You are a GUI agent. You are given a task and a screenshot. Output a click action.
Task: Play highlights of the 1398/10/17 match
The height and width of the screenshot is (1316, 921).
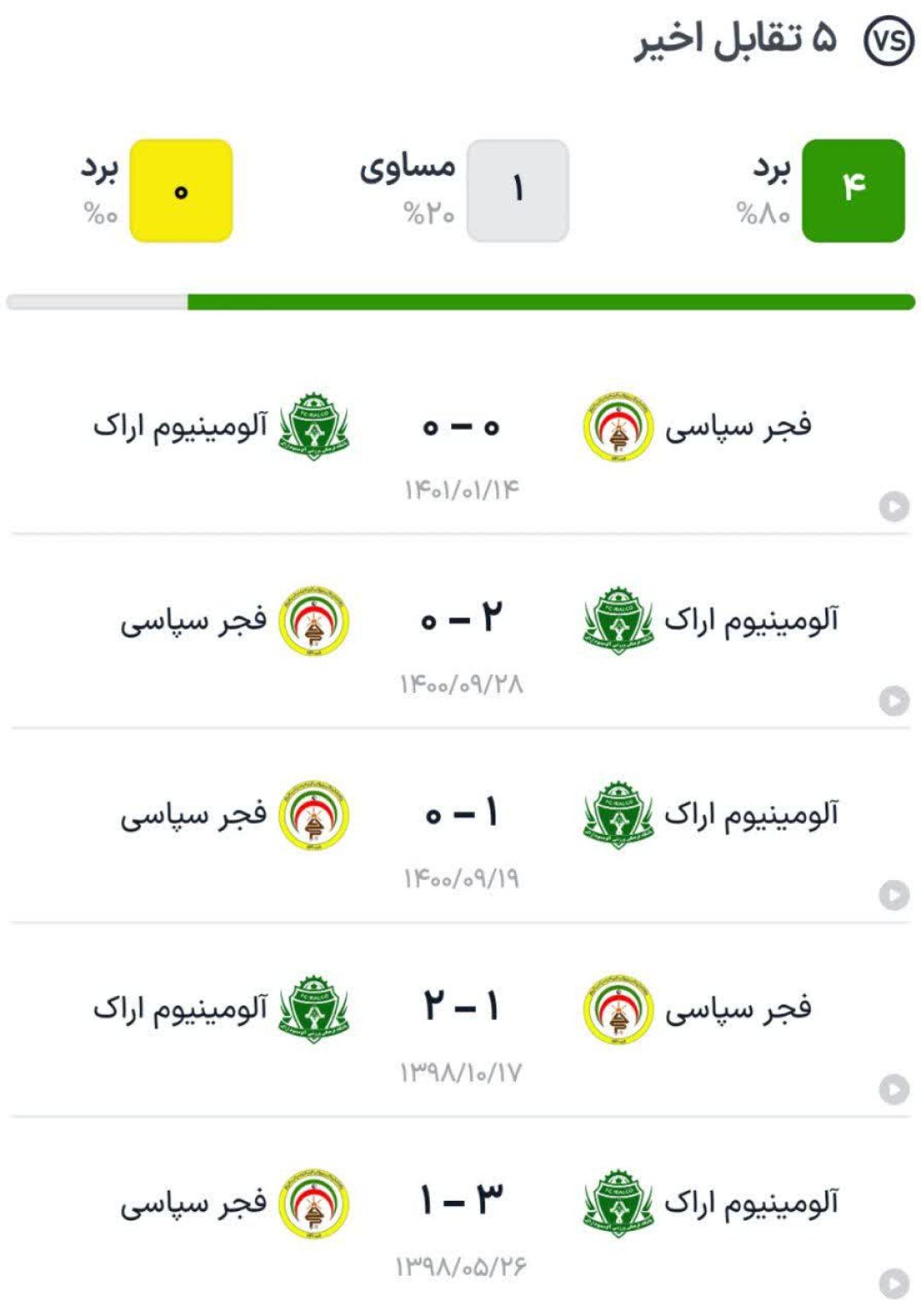894,1089
